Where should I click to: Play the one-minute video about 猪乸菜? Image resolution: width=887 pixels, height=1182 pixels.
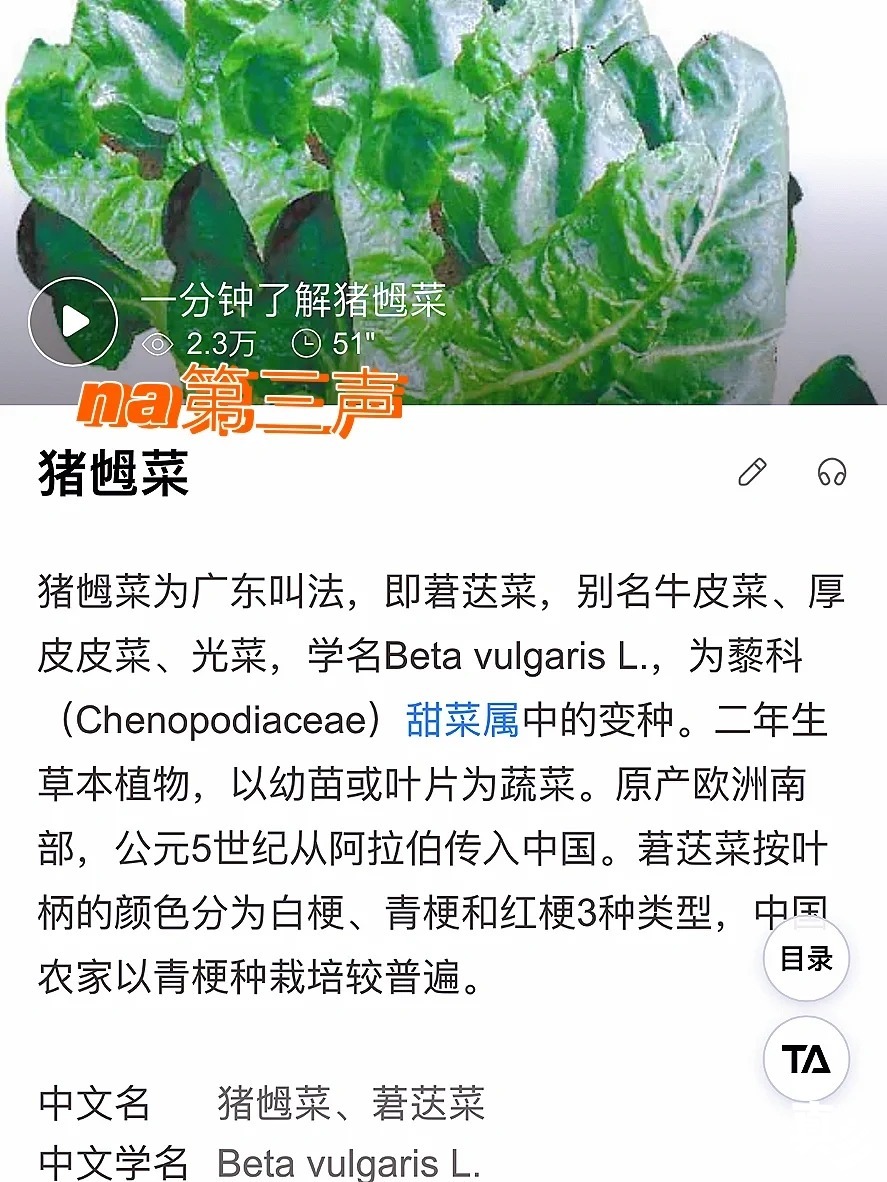click(x=73, y=322)
